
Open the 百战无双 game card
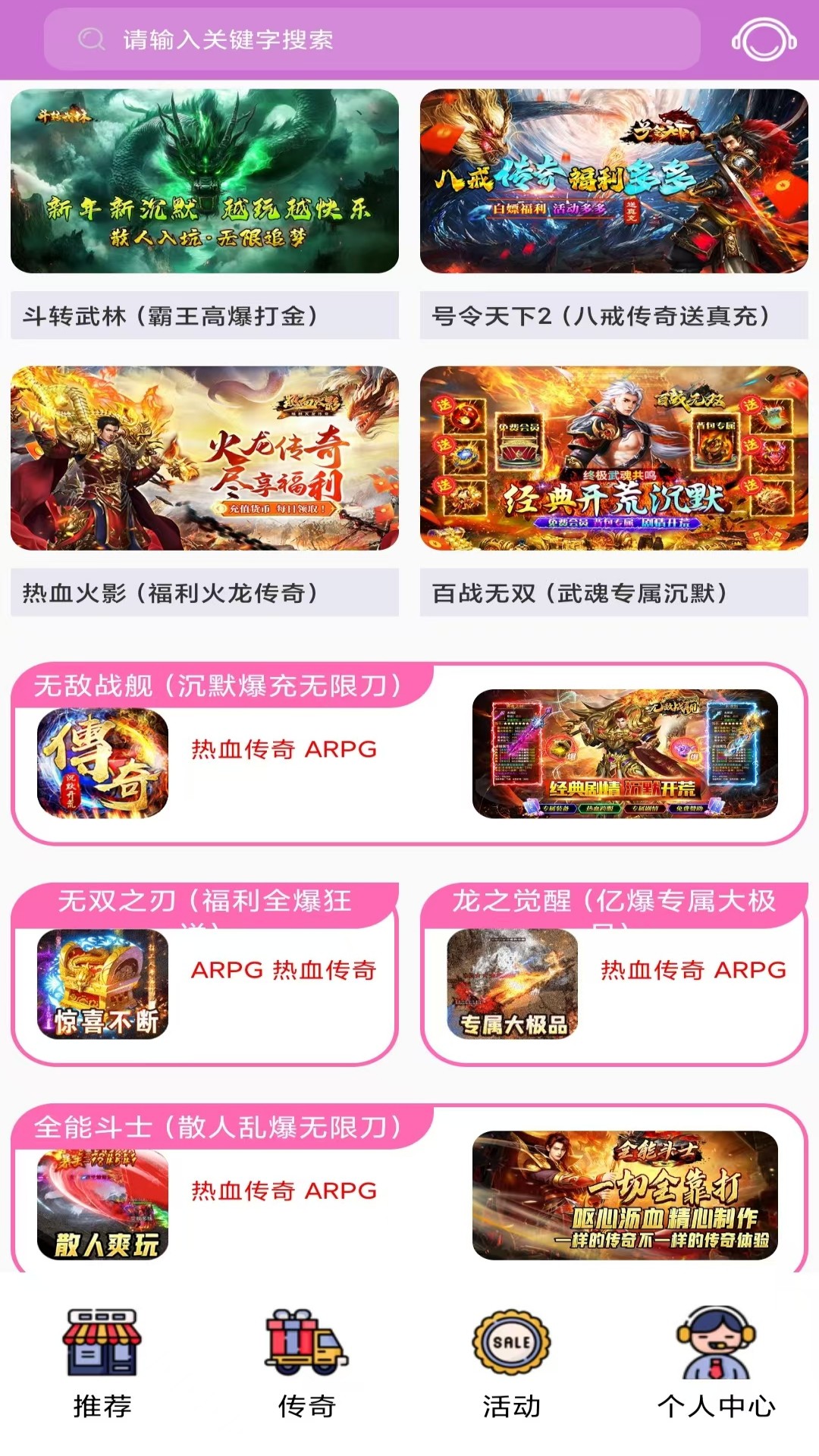(x=614, y=491)
